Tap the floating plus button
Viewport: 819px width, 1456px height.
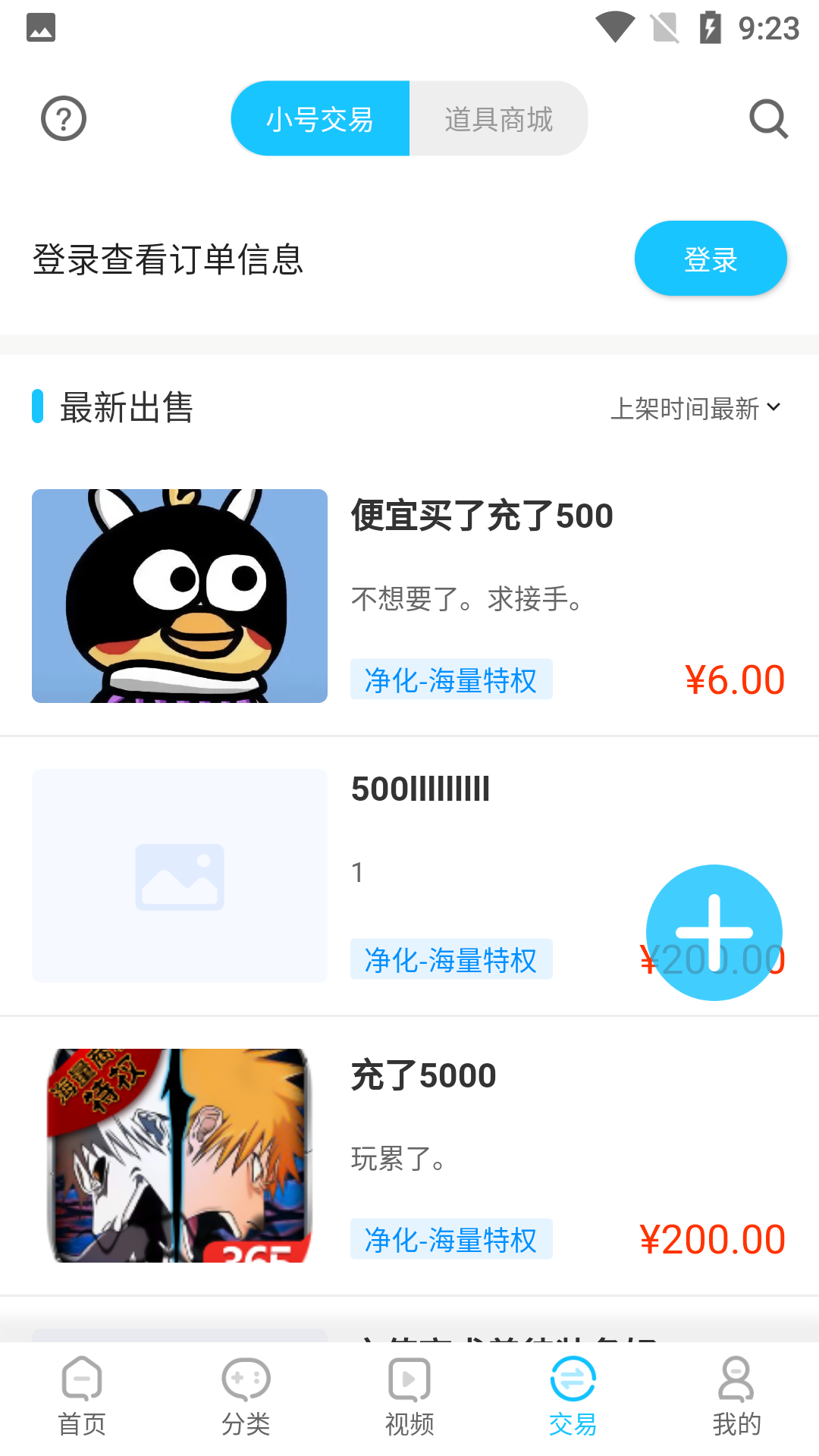click(714, 932)
